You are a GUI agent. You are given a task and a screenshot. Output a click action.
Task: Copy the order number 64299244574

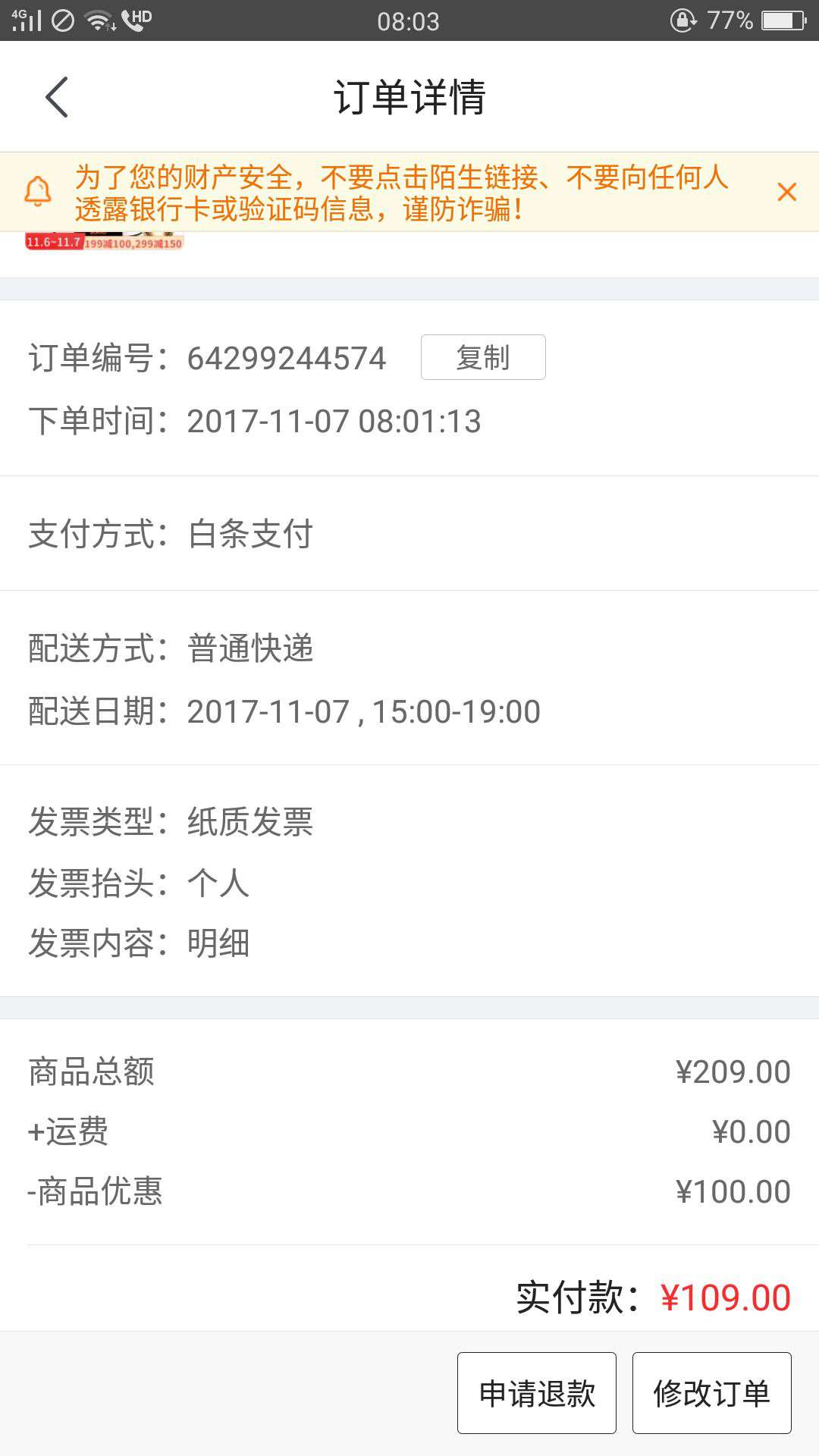482,356
